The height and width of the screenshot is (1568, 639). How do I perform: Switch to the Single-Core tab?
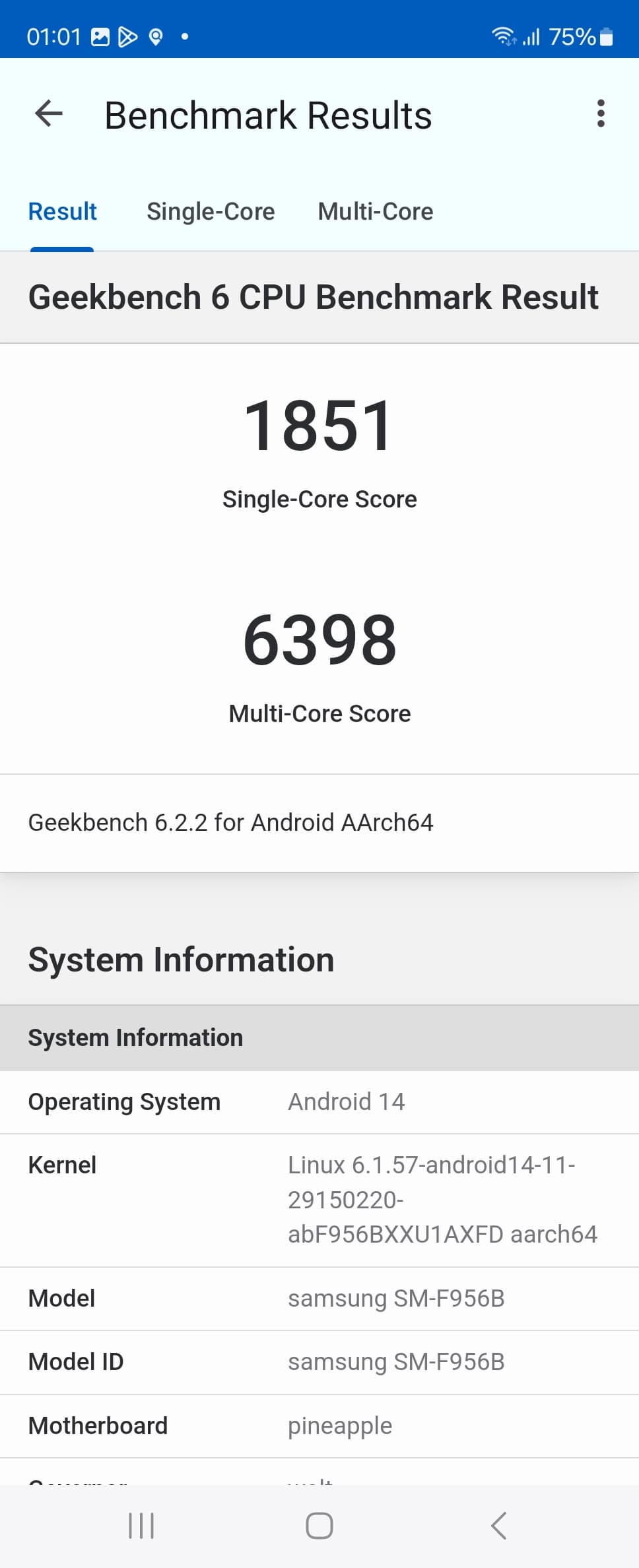click(211, 212)
